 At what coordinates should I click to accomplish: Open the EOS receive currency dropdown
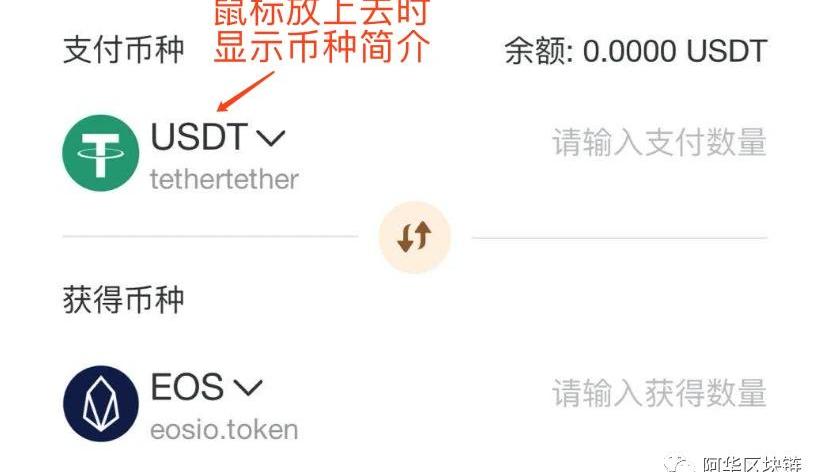coord(206,387)
